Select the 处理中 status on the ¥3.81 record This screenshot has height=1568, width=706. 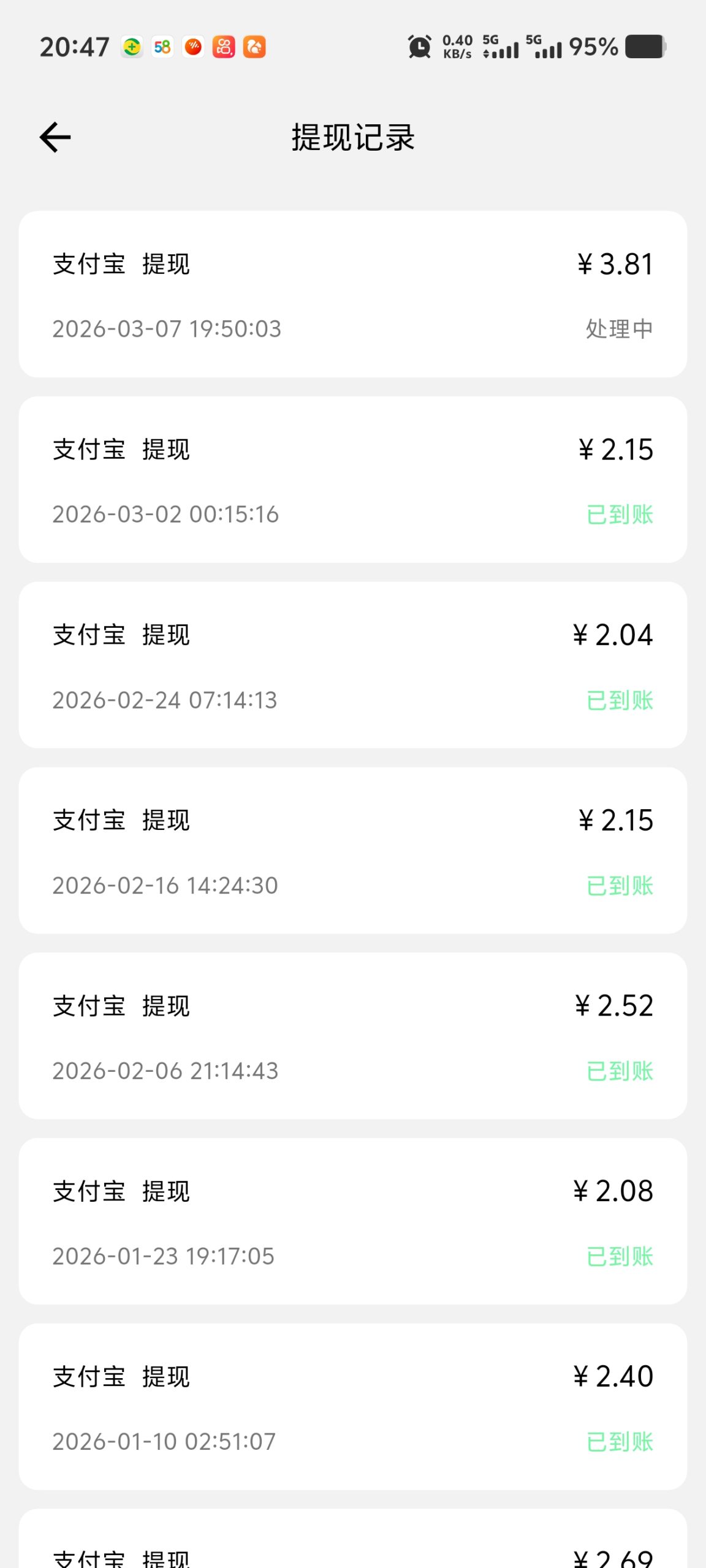click(618, 328)
